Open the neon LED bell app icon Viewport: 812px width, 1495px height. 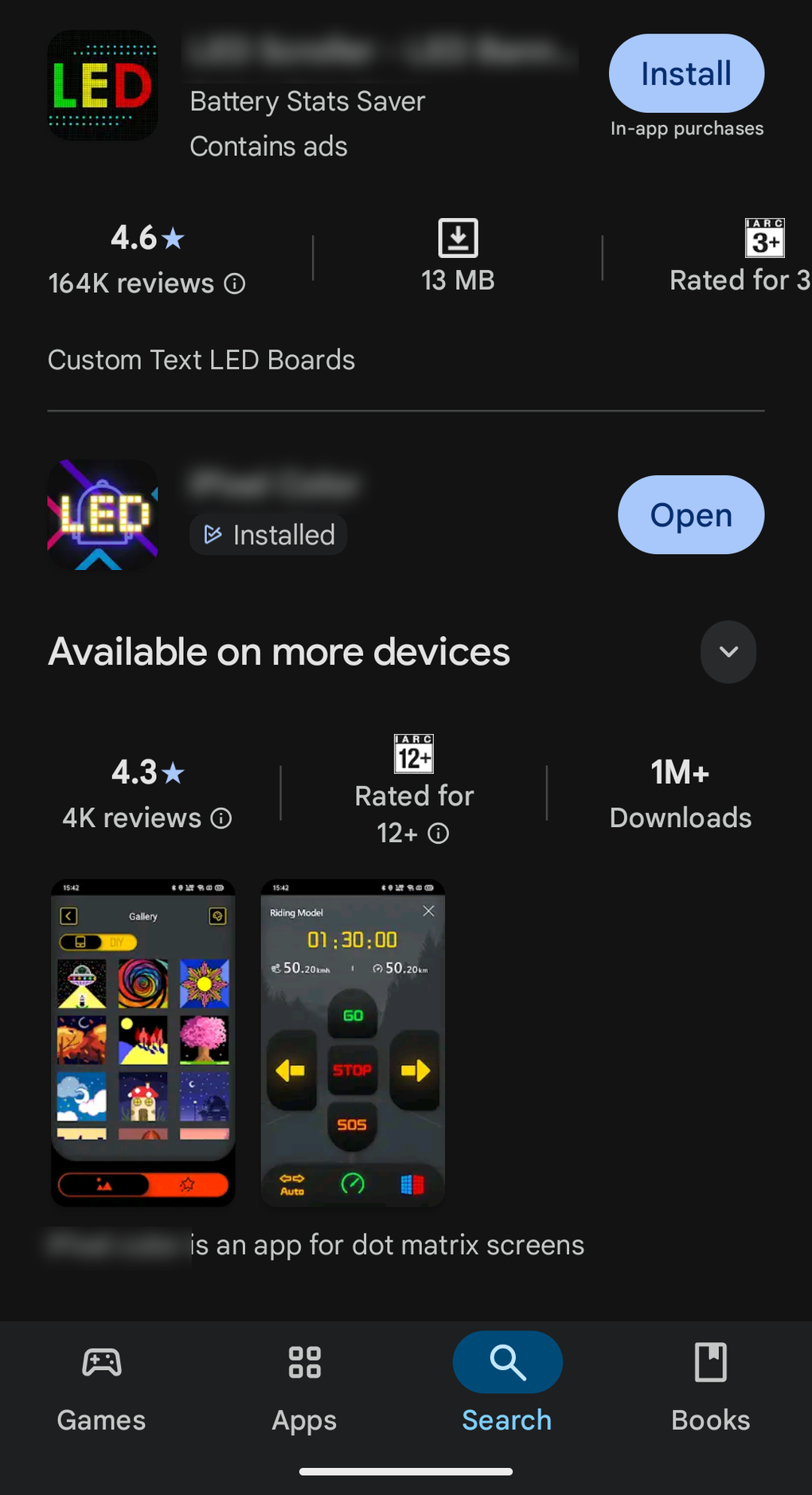tap(103, 515)
